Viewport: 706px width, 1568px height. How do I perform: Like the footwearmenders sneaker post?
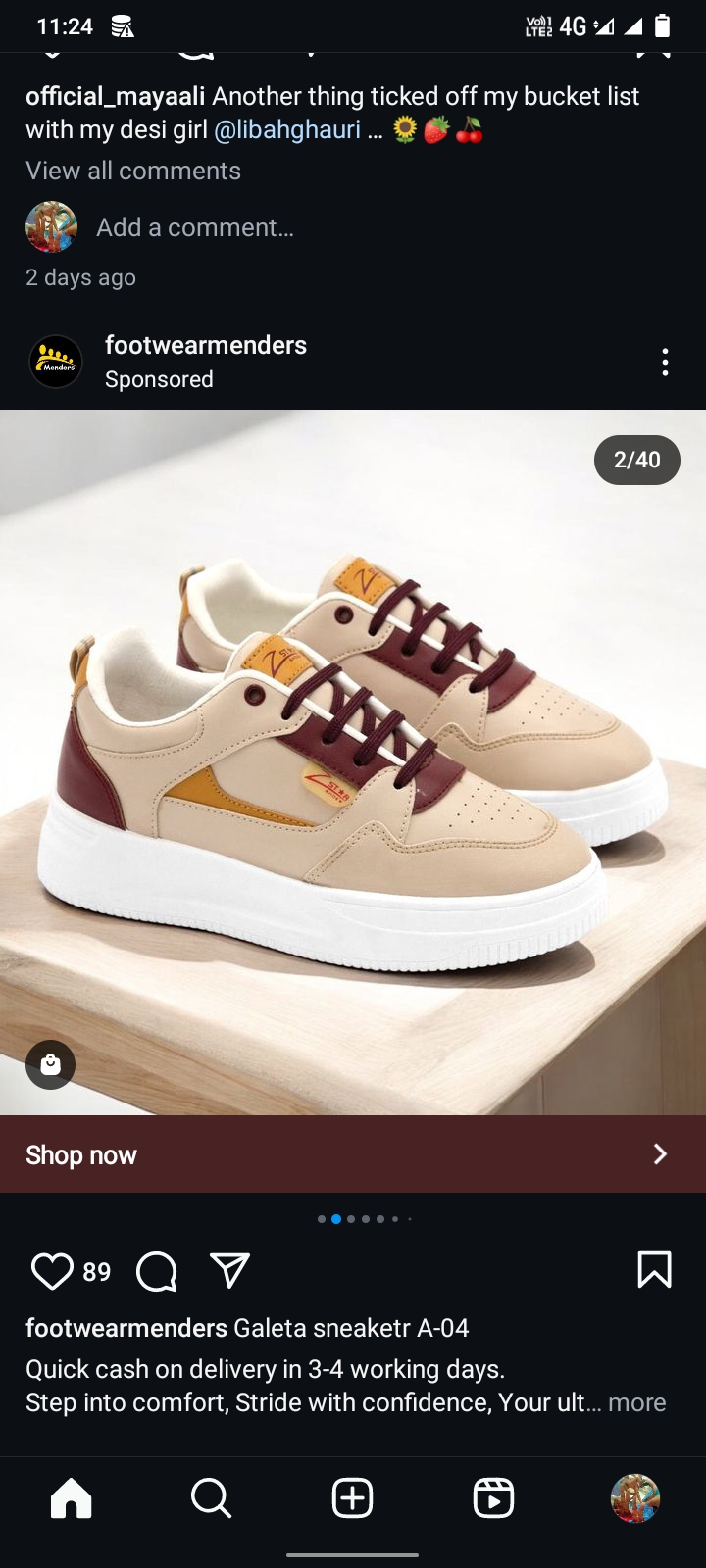(x=52, y=1271)
